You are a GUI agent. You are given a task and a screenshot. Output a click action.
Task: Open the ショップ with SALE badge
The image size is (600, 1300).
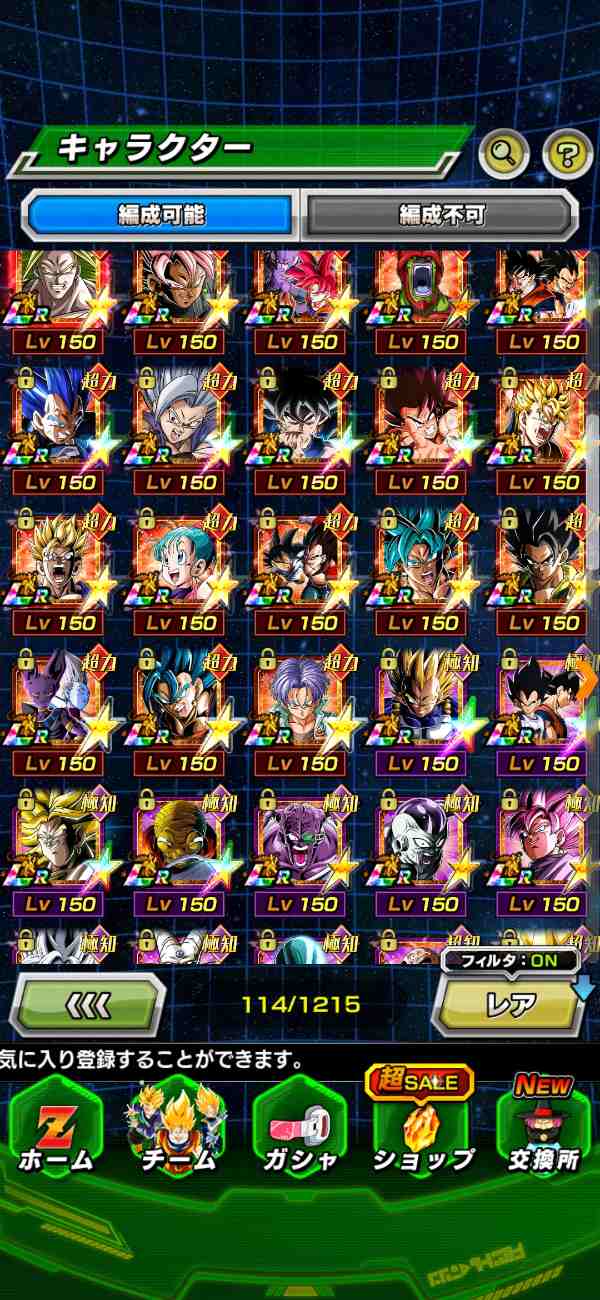pyautogui.click(x=422, y=1128)
